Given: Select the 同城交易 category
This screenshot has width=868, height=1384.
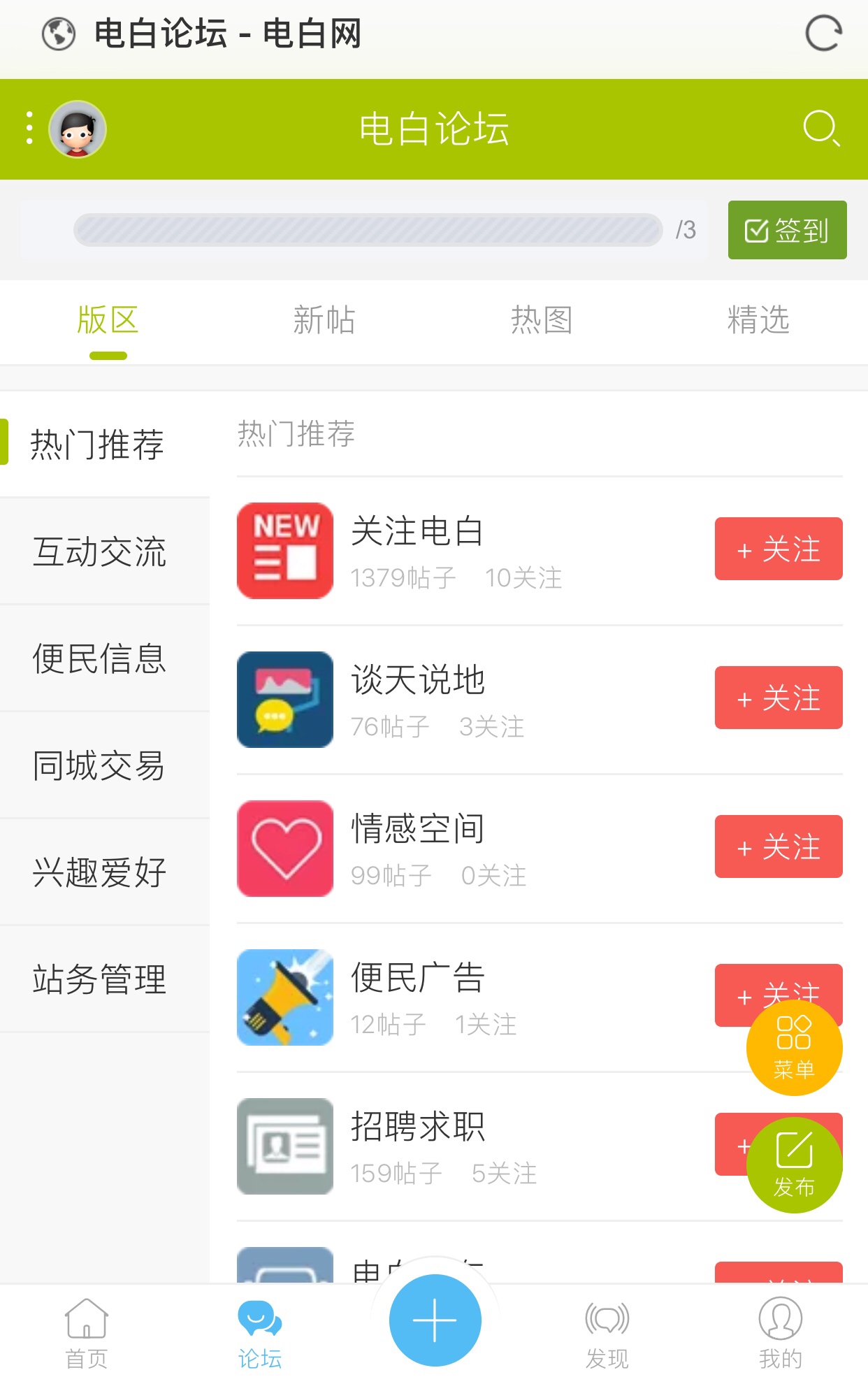Looking at the screenshot, I should pos(99,765).
